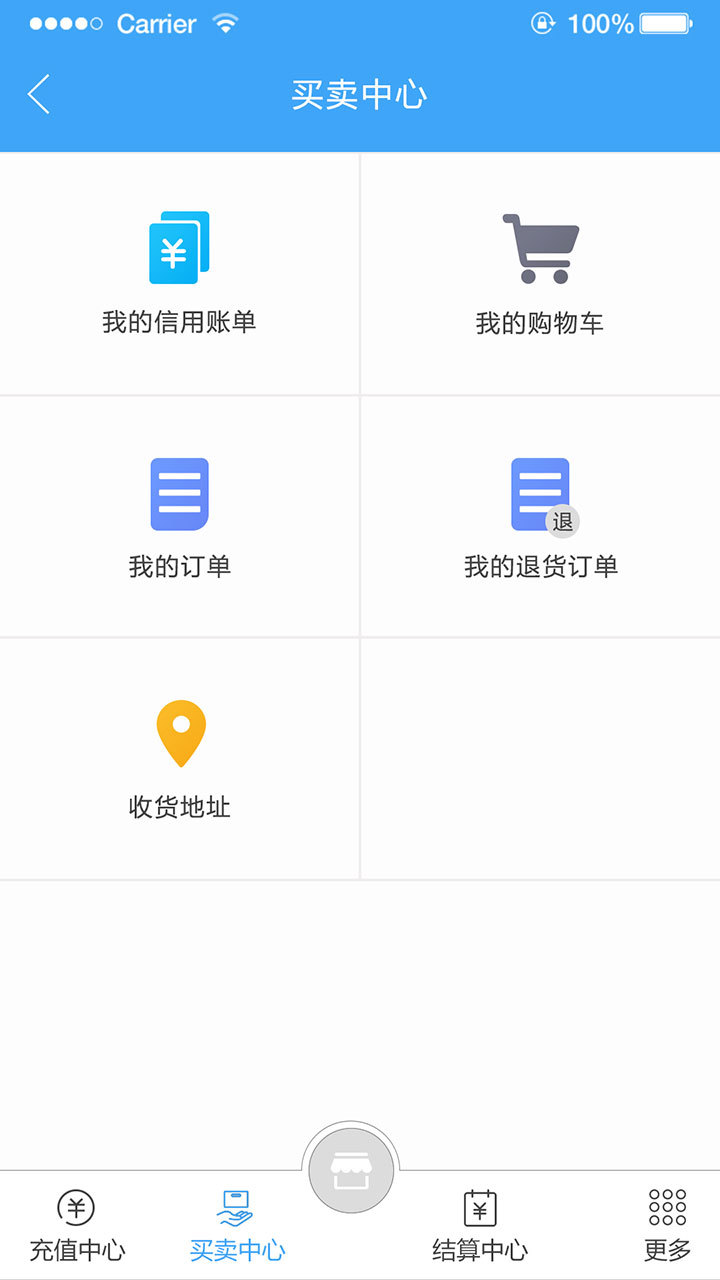Switch to the 充值中心 tab
This screenshot has width=720, height=1280.
pyautogui.click(x=77, y=1225)
